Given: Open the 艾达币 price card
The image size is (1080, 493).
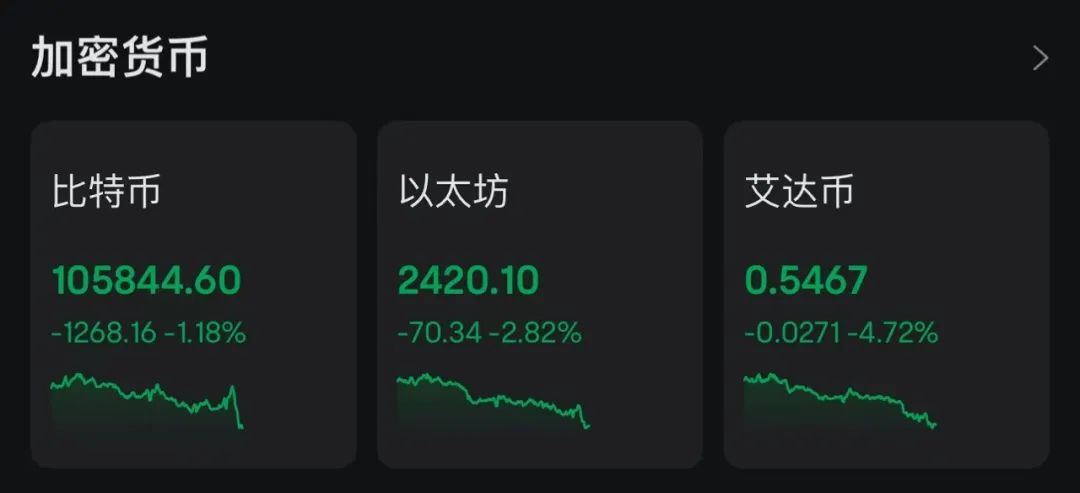Looking at the screenshot, I should click(x=886, y=295).
